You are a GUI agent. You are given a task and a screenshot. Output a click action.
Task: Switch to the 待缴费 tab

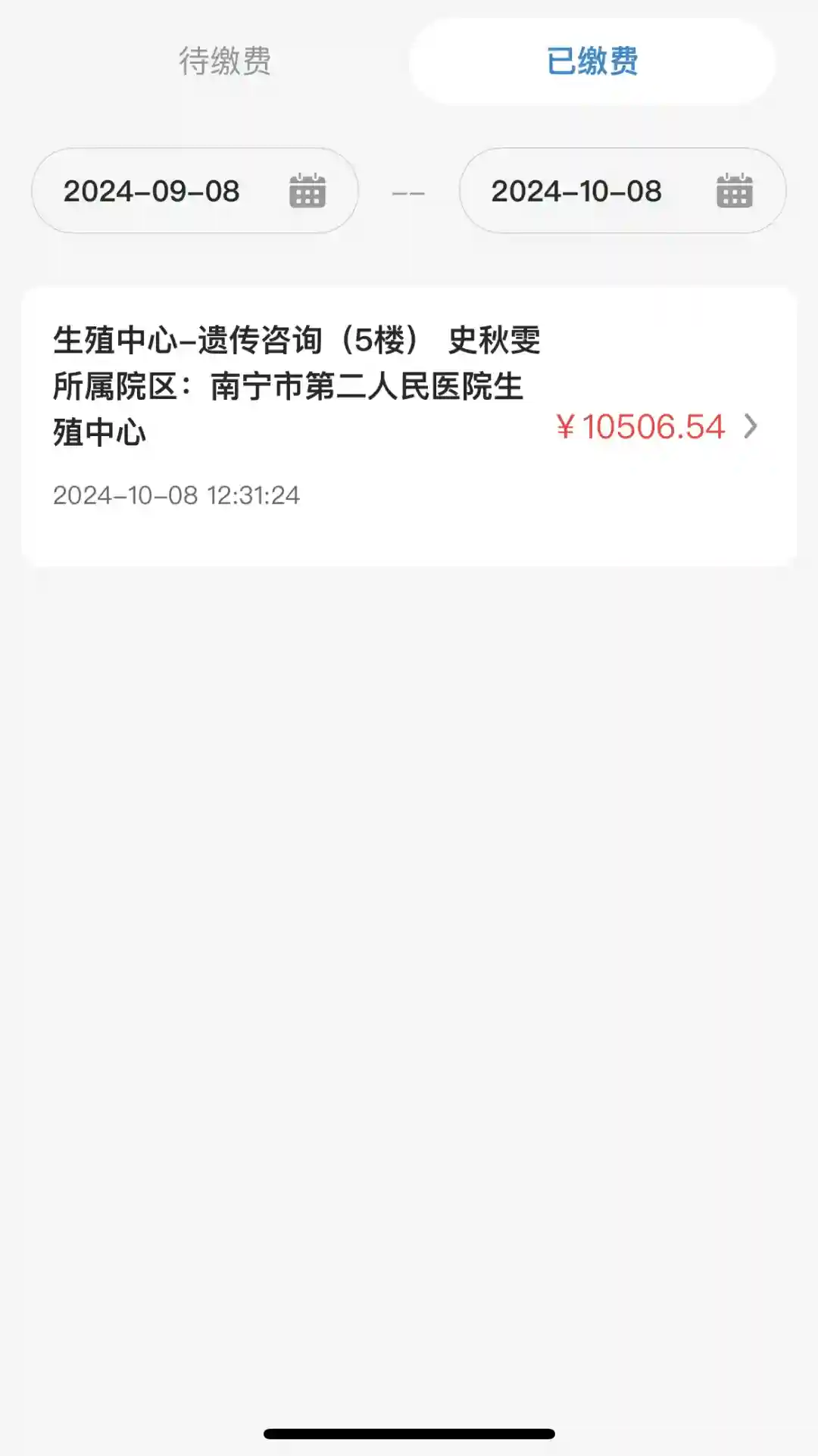tap(225, 61)
